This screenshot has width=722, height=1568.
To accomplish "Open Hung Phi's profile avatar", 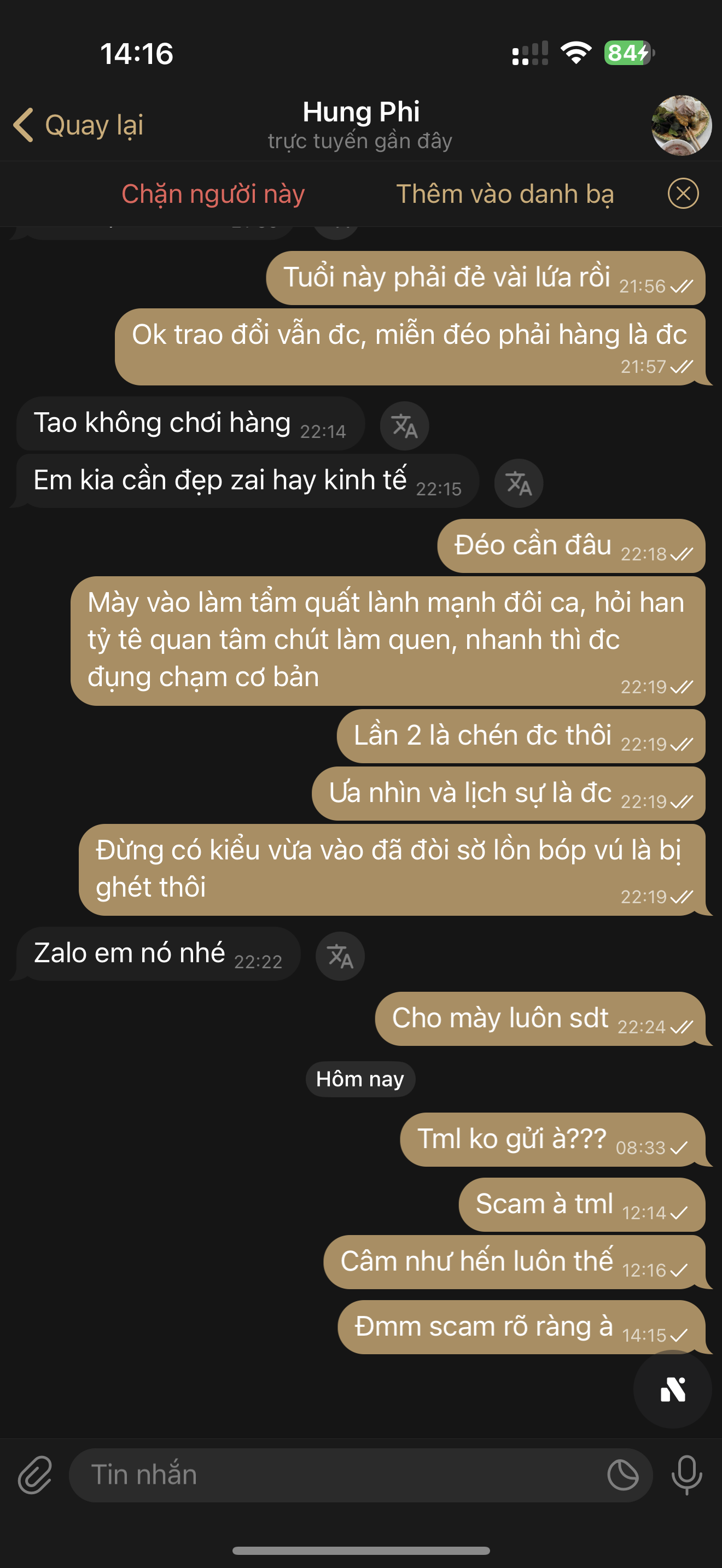I will 681,125.
